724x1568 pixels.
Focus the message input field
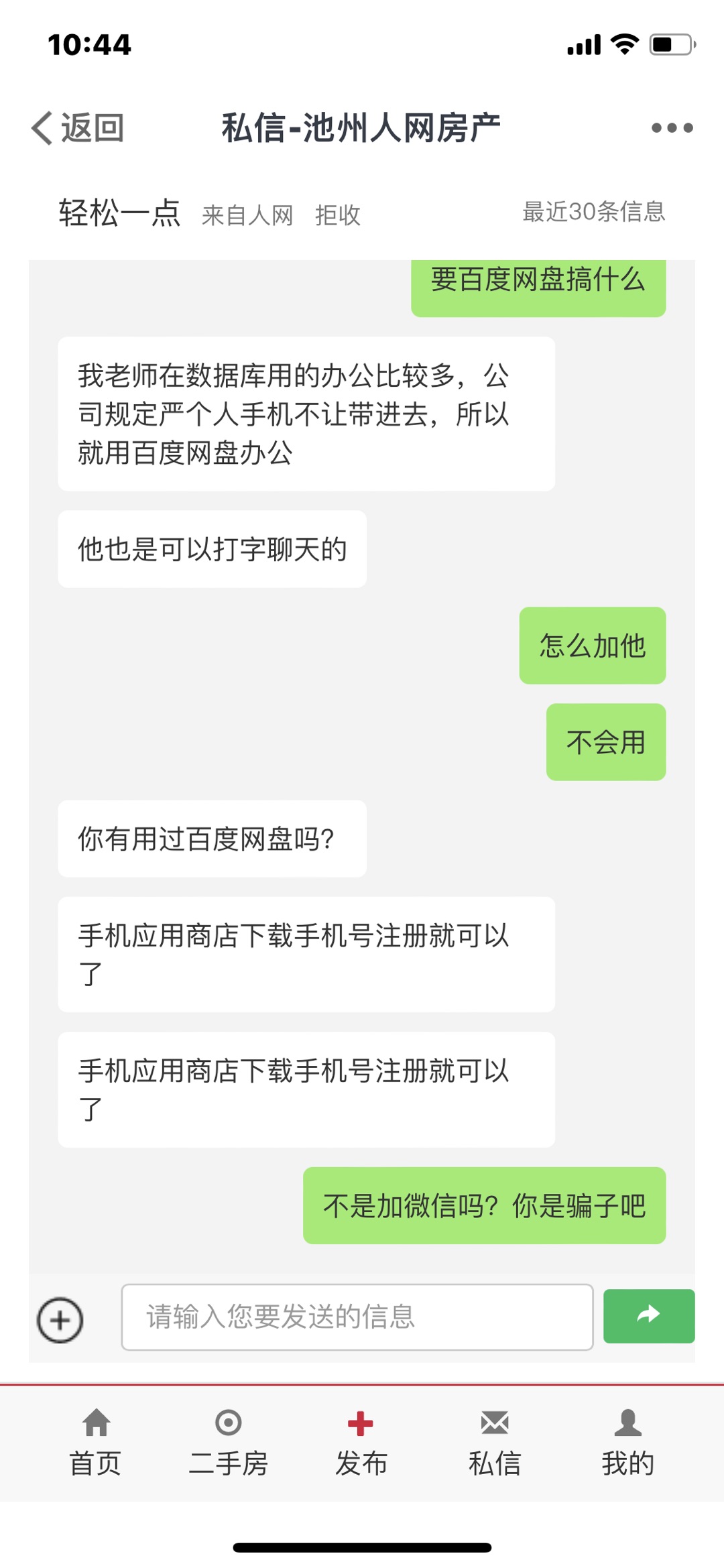[357, 1317]
